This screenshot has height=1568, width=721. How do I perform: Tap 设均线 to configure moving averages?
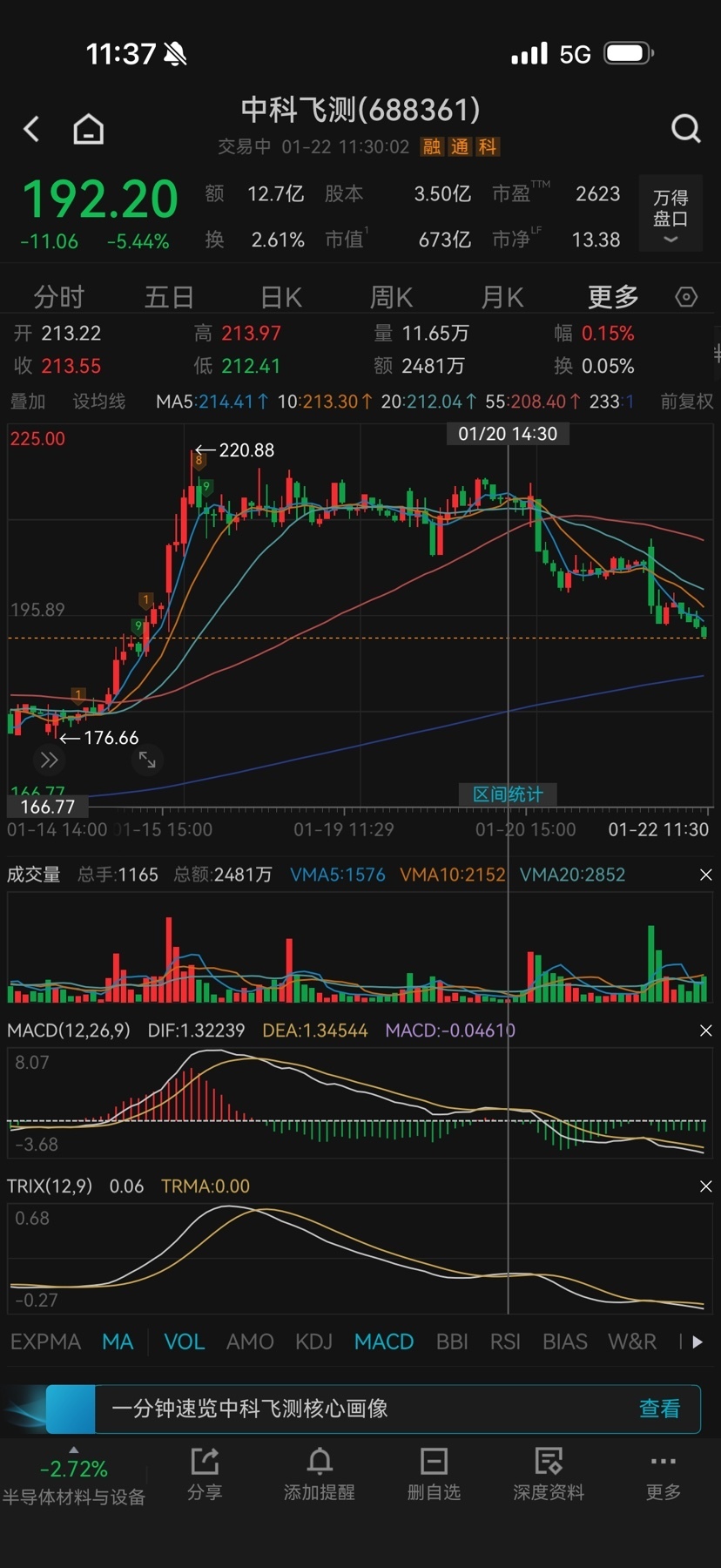tap(98, 402)
